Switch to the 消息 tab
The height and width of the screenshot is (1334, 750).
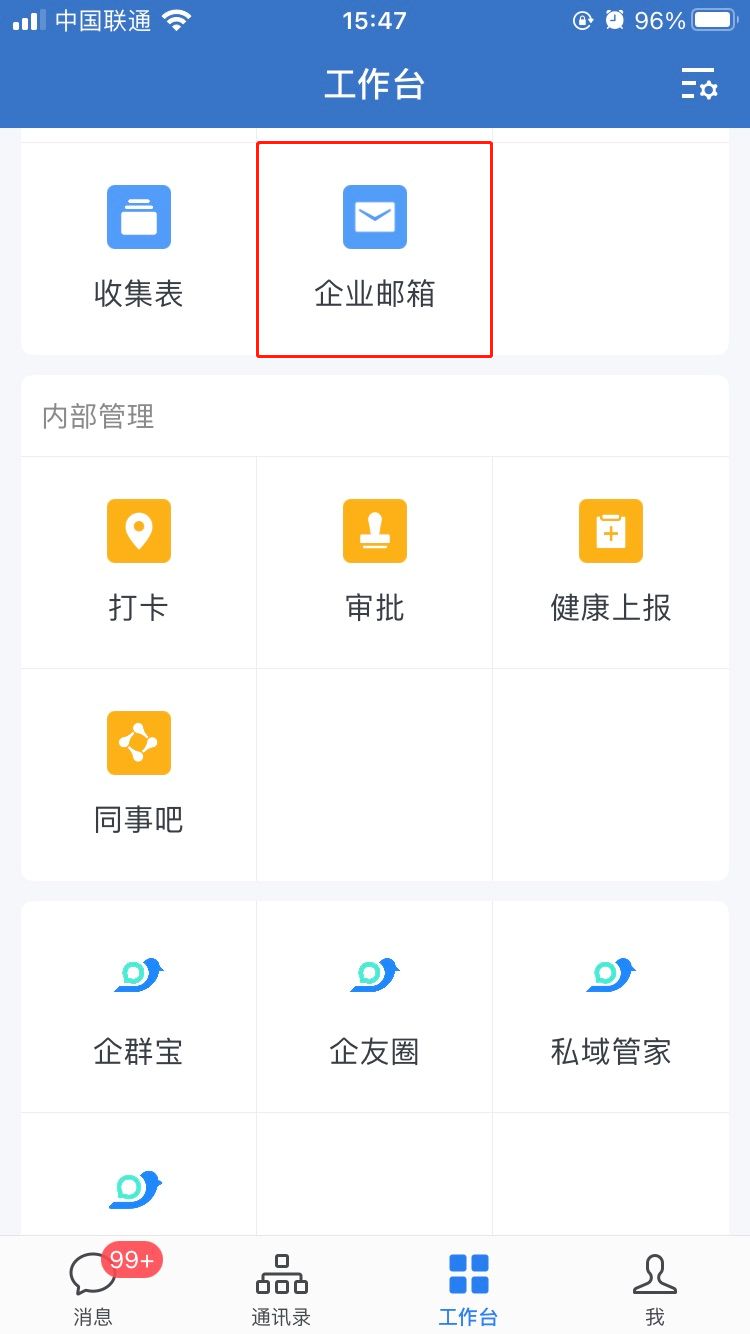pyautogui.click(x=93, y=1288)
